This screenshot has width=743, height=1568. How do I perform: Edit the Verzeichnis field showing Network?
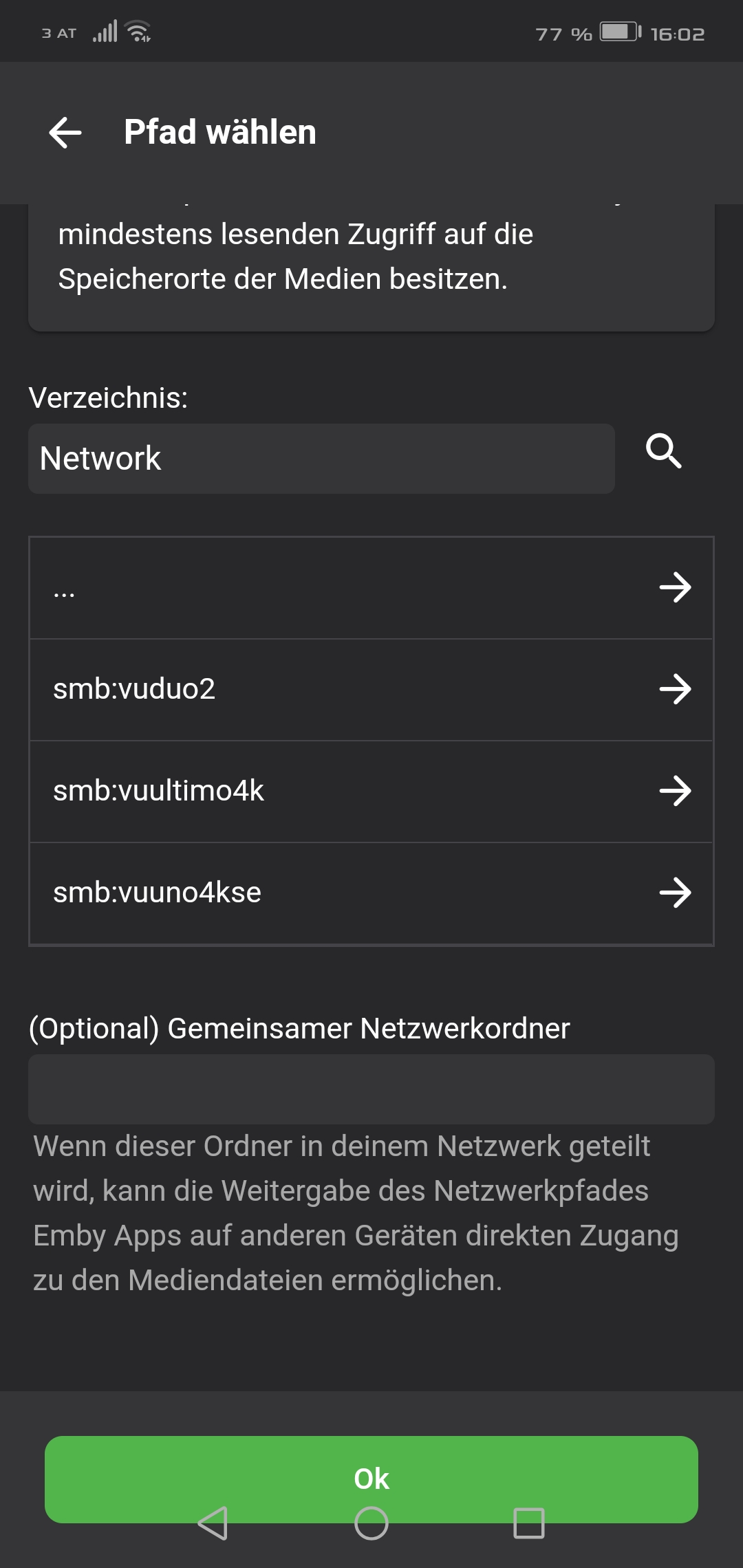321,459
